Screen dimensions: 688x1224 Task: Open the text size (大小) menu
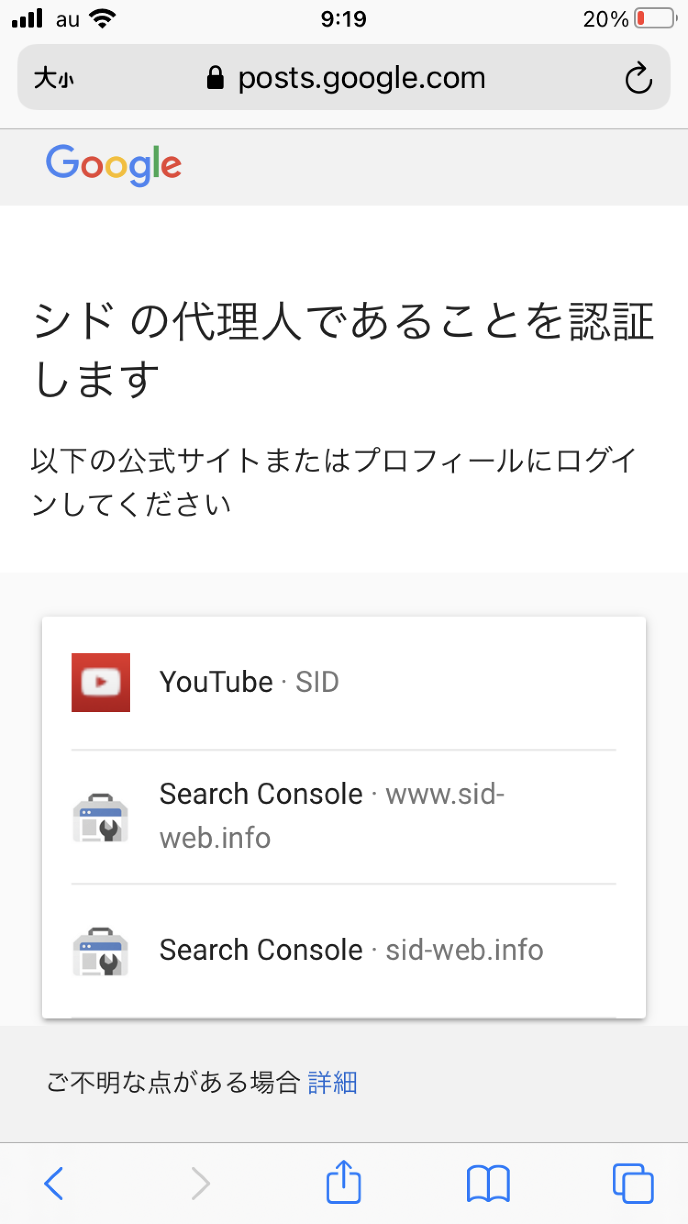tap(54, 78)
